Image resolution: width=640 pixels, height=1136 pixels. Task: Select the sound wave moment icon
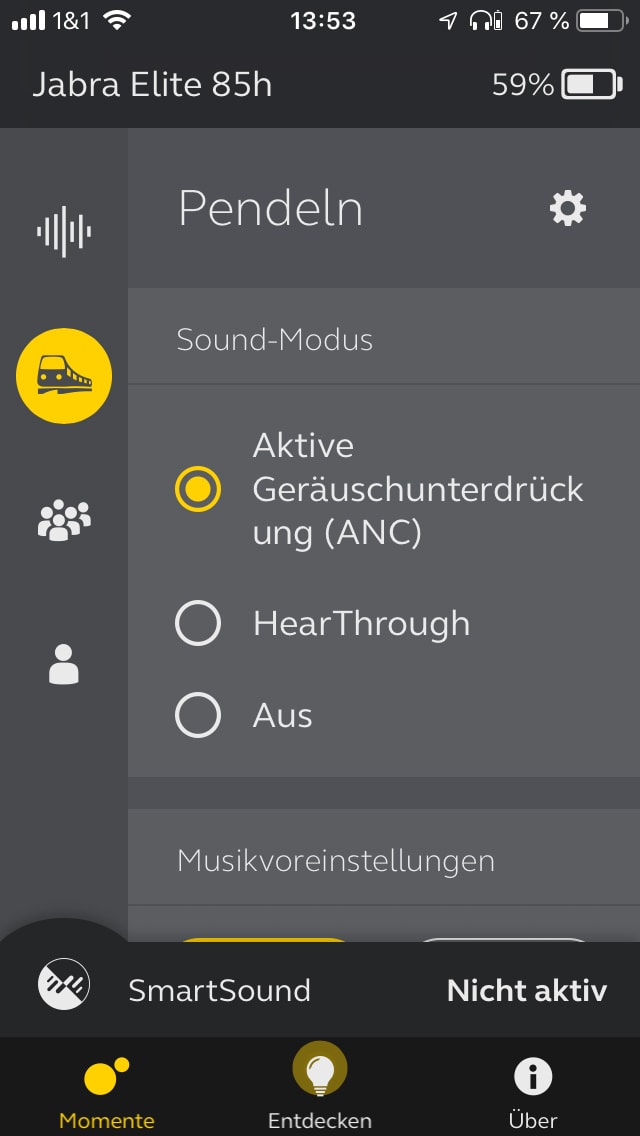click(64, 232)
